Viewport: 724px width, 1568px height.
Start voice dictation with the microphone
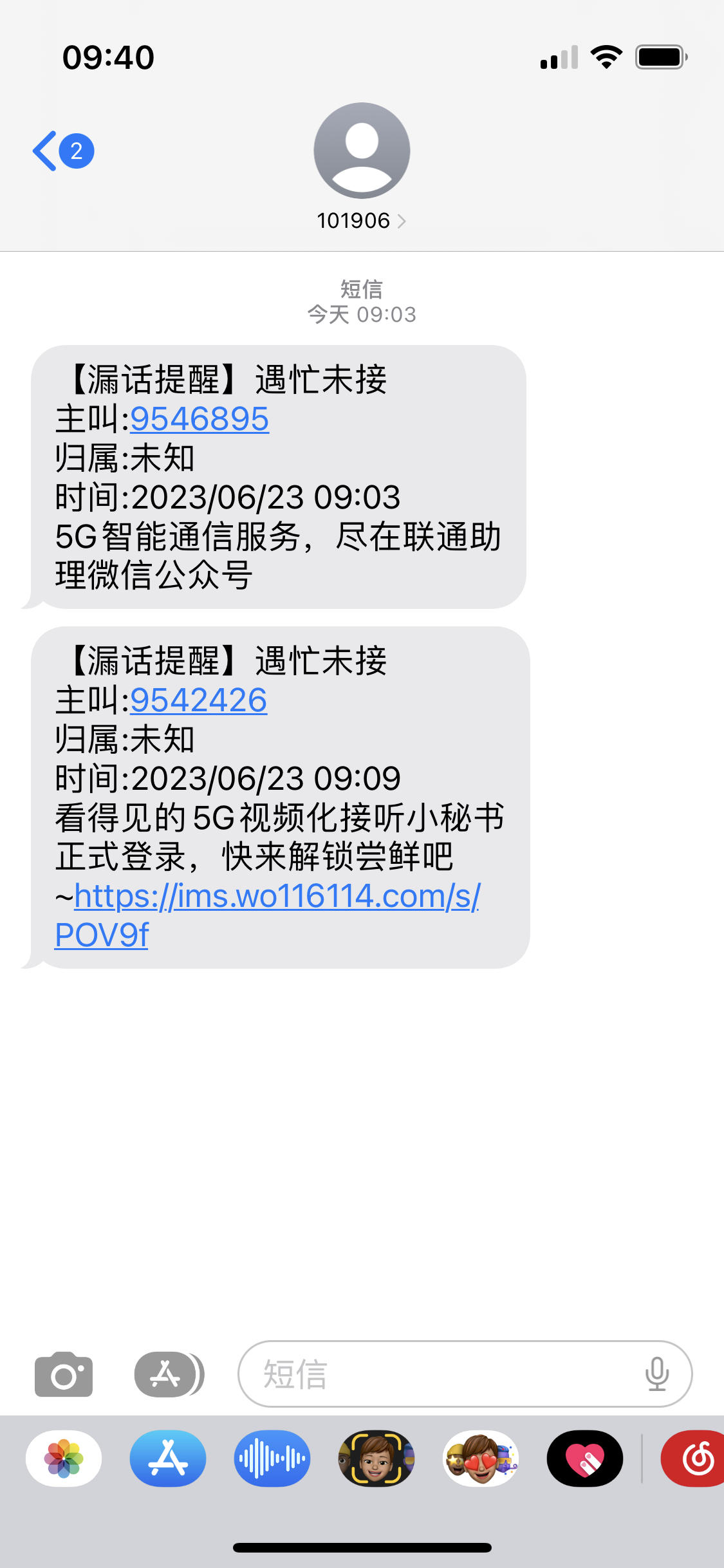tap(656, 1374)
